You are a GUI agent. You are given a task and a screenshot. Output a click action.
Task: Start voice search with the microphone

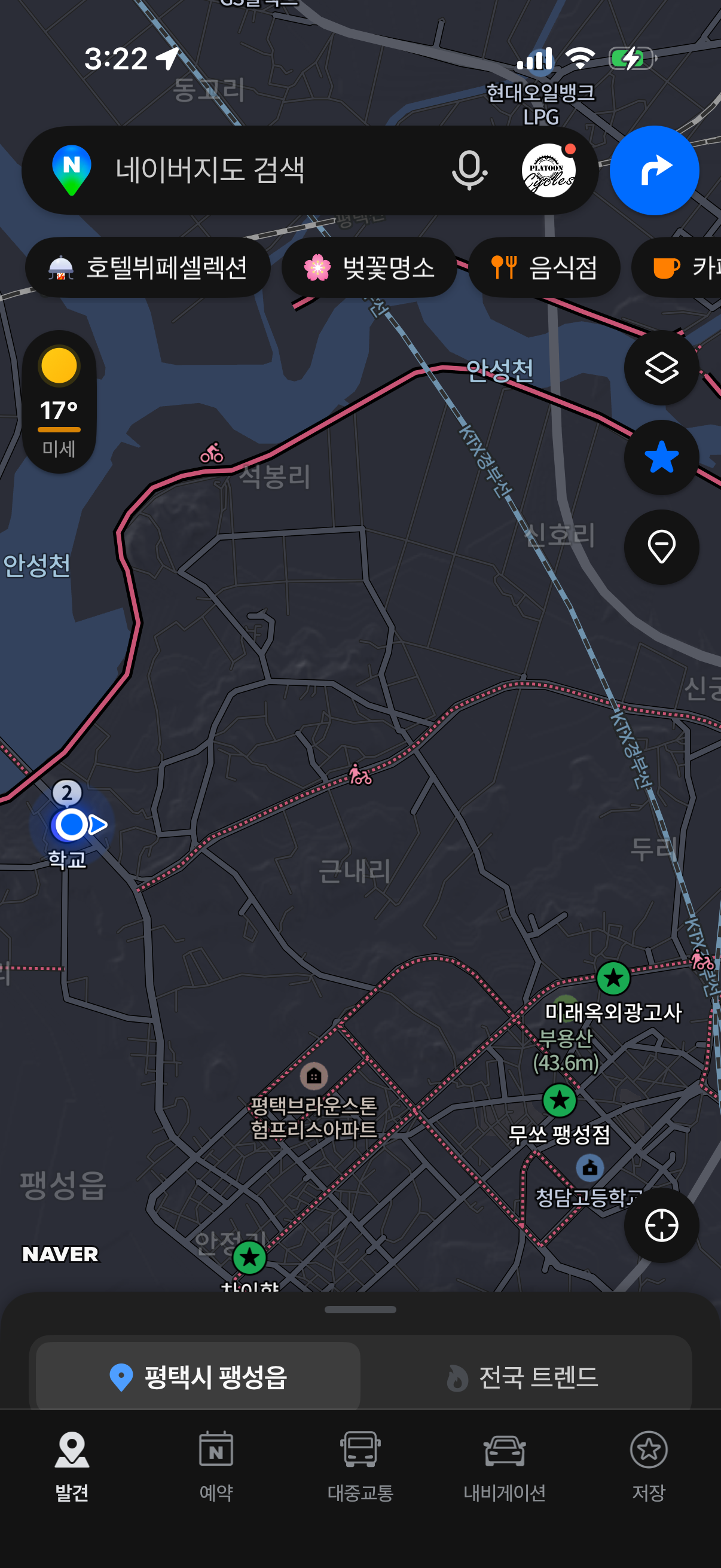click(469, 170)
